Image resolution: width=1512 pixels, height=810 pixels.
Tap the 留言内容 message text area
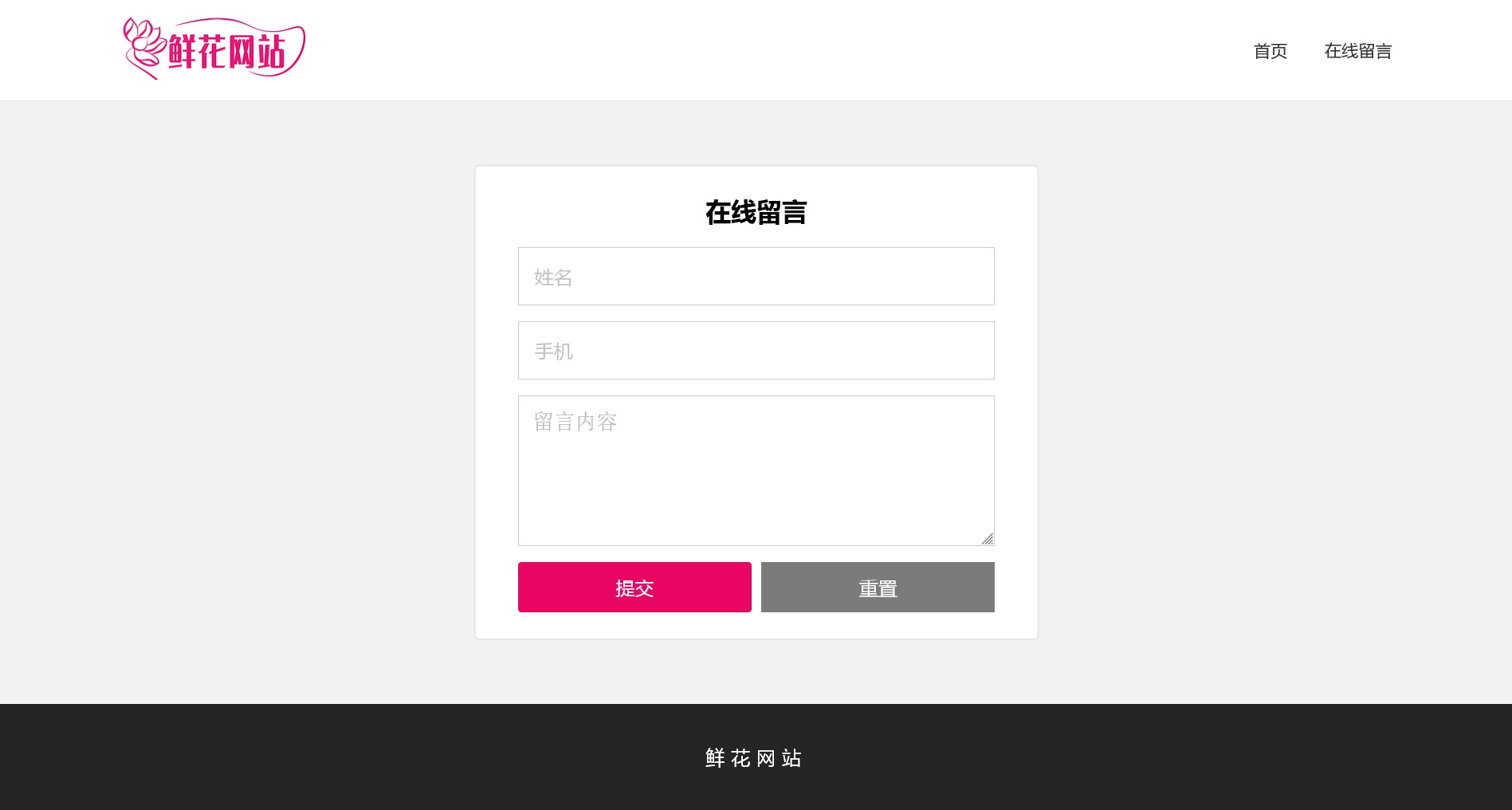pyautogui.click(x=756, y=470)
